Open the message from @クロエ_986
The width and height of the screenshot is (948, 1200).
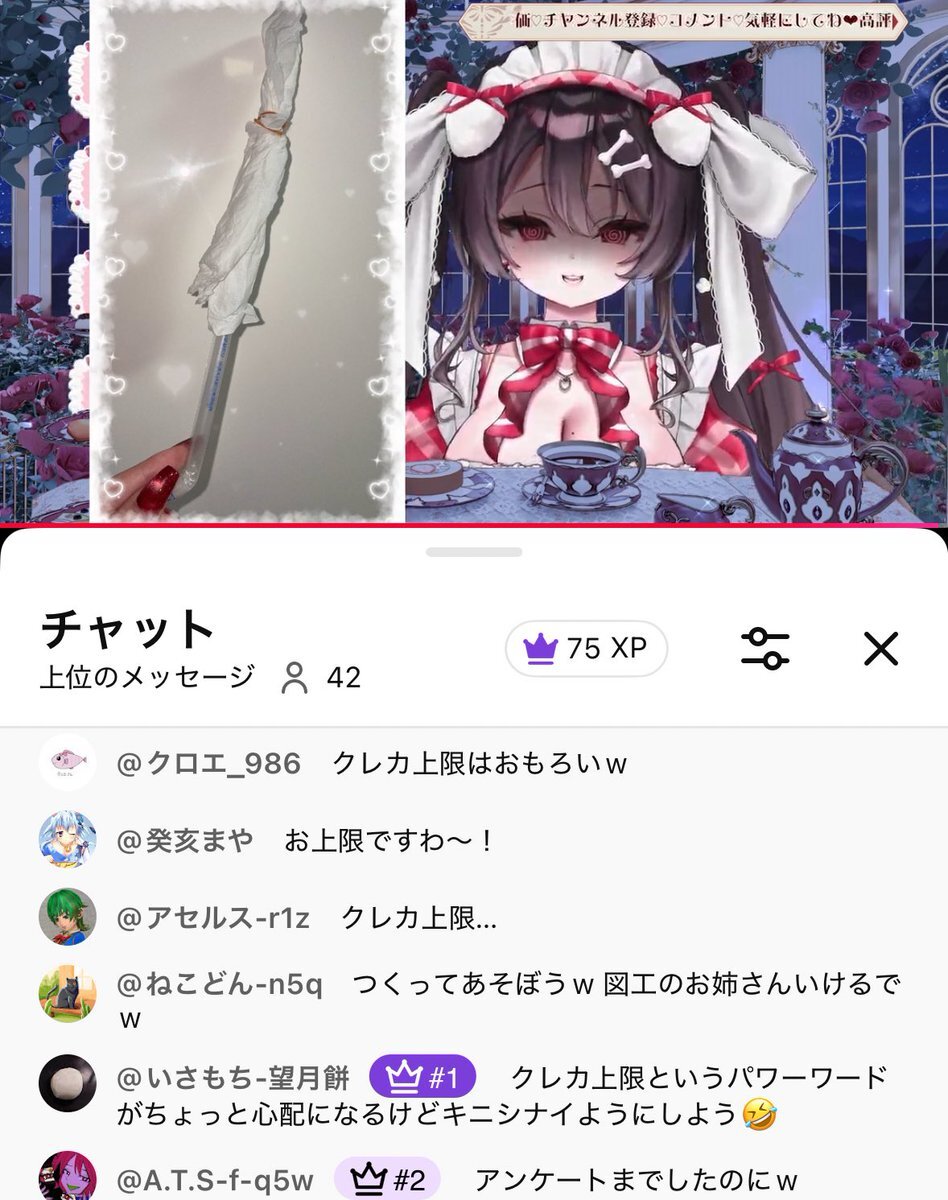[x=478, y=764]
